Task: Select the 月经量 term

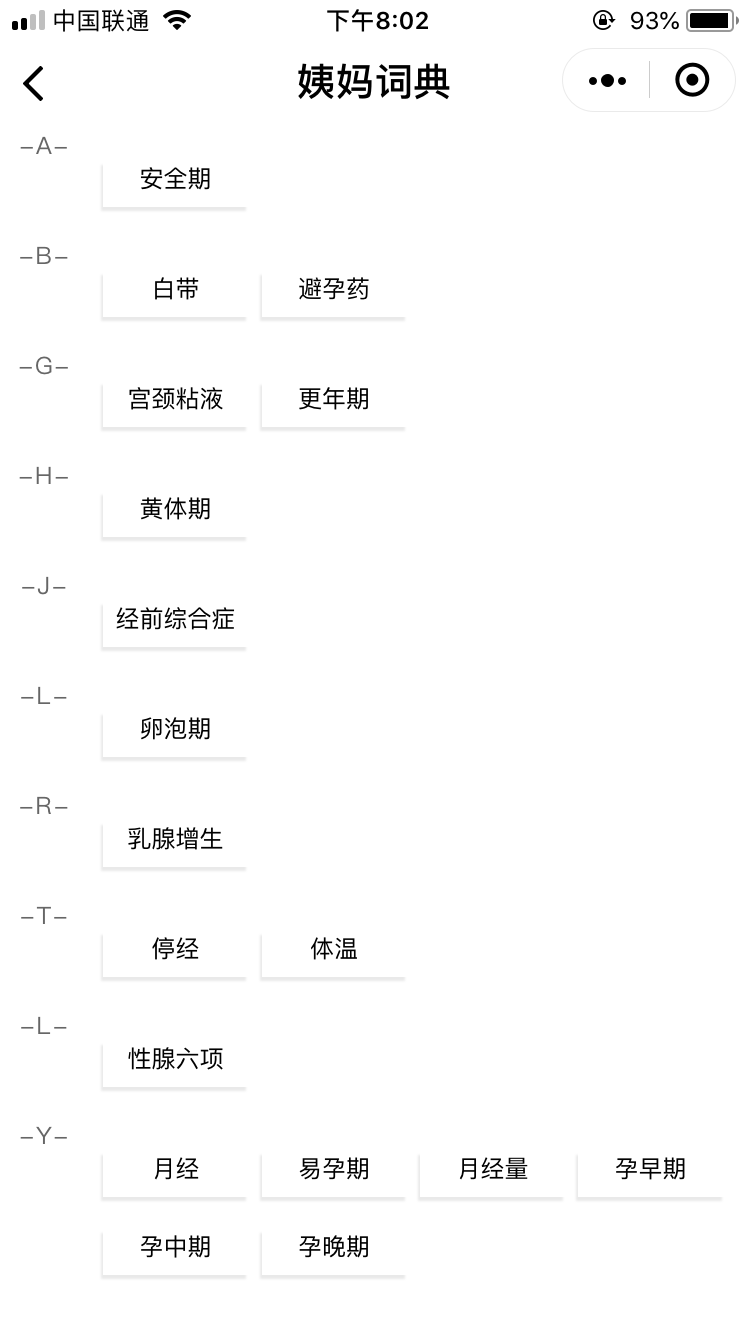Action: 492,1170
